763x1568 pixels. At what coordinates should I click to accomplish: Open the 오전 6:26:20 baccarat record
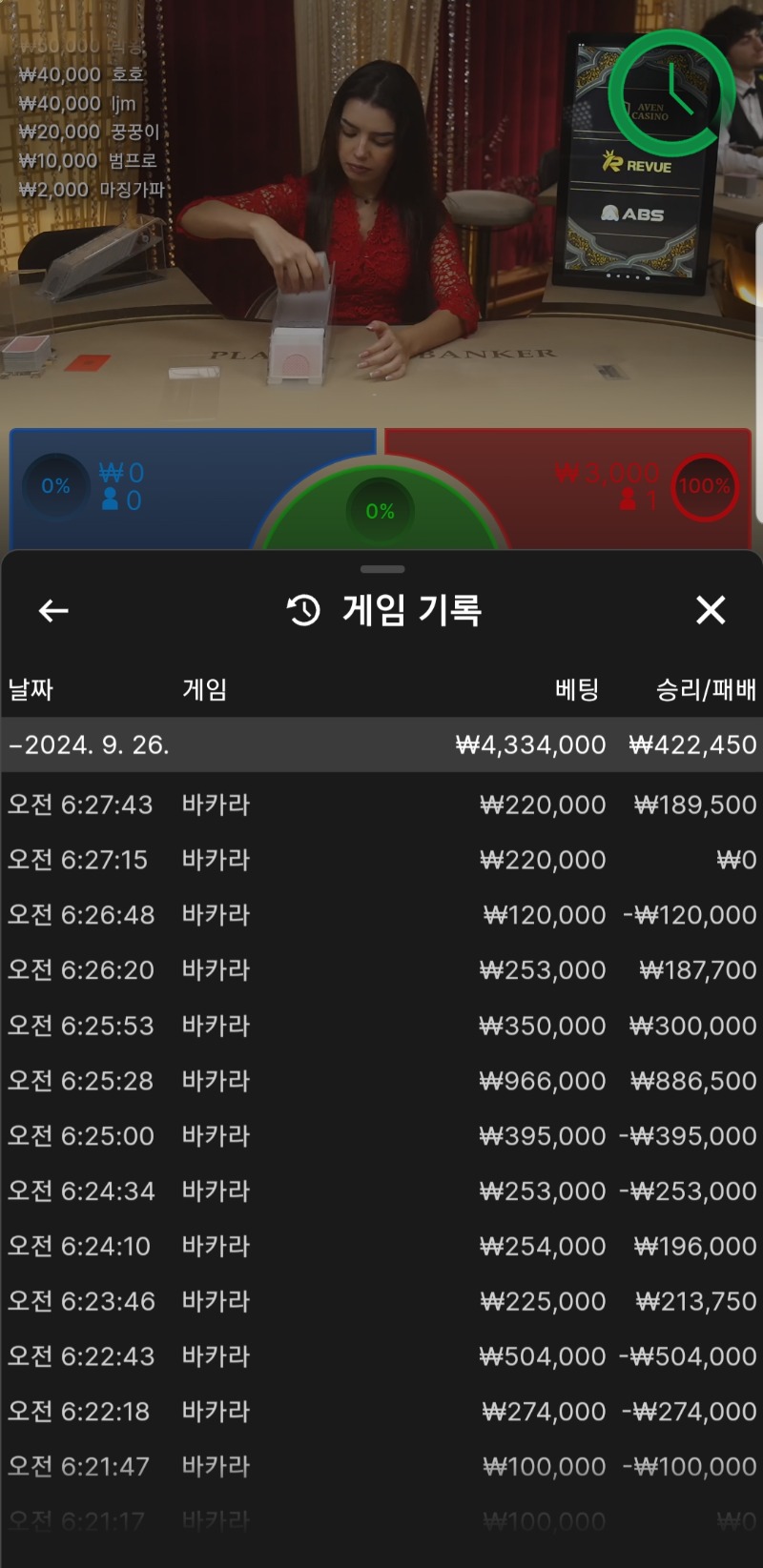tap(381, 969)
